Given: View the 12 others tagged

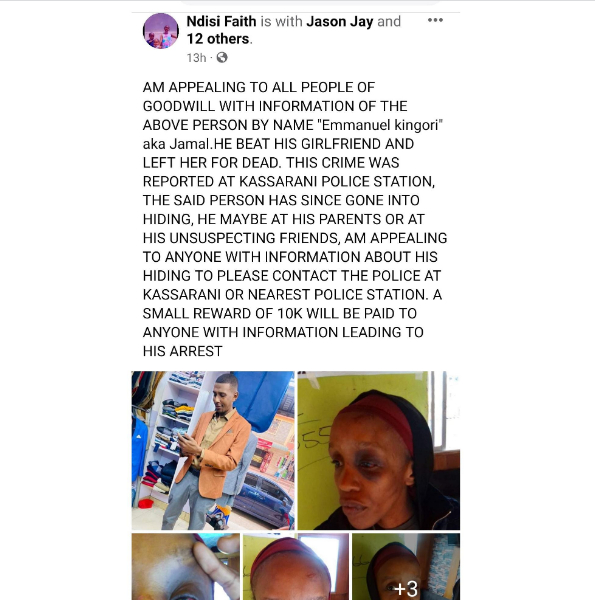Looking at the screenshot, I should (218, 39).
